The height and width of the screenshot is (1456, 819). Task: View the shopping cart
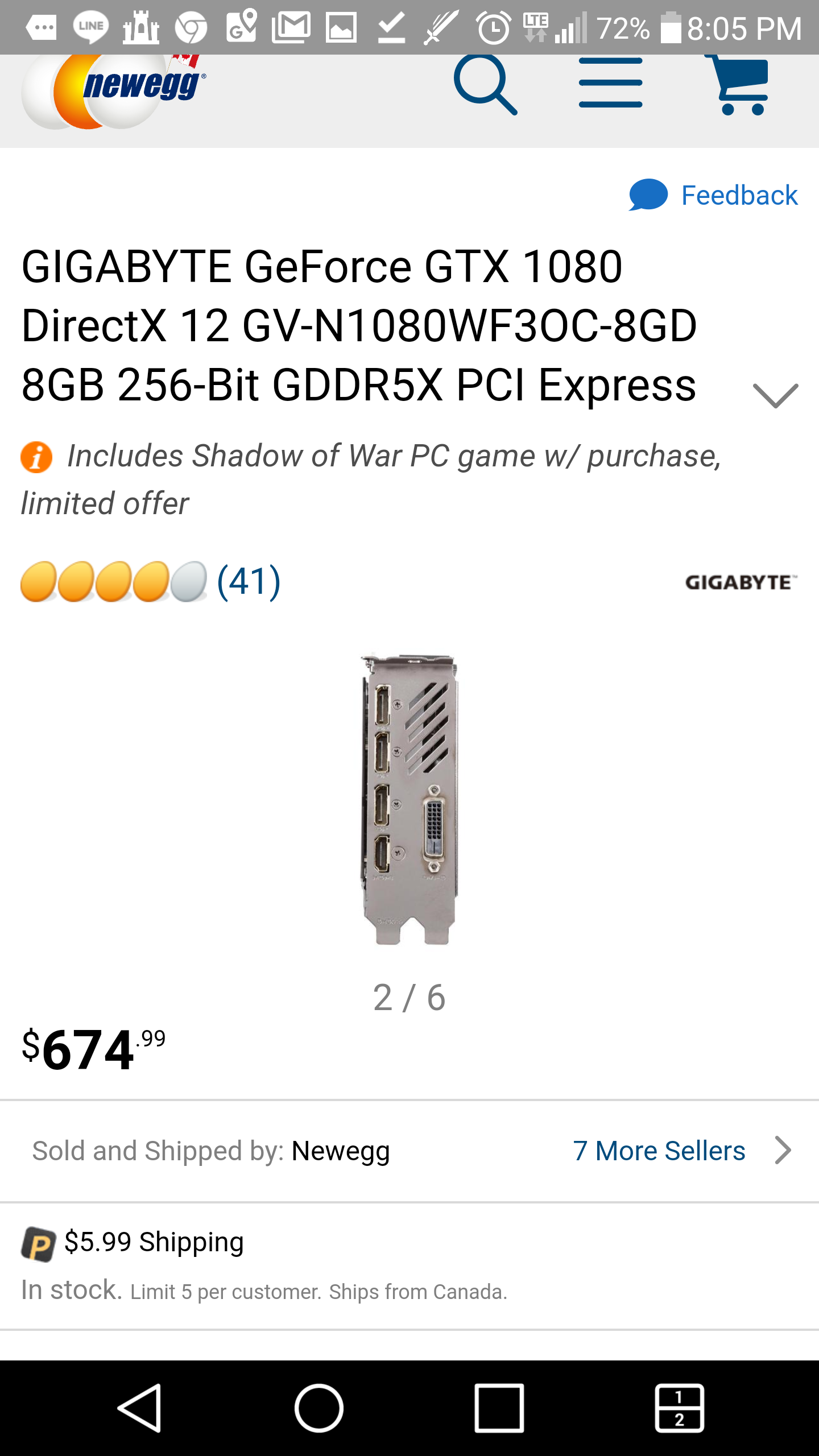tap(738, 84)
